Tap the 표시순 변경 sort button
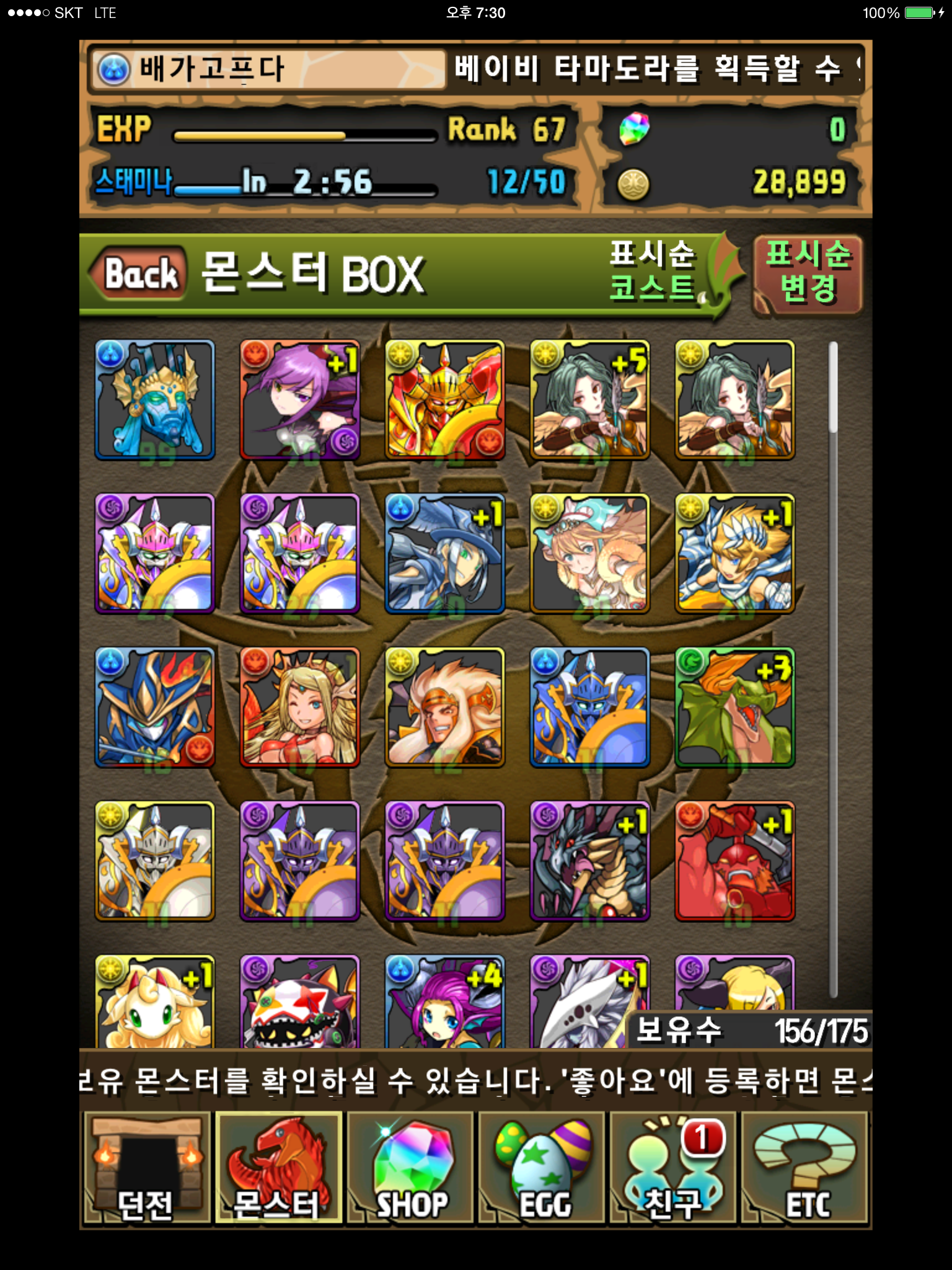 [808, 273]
